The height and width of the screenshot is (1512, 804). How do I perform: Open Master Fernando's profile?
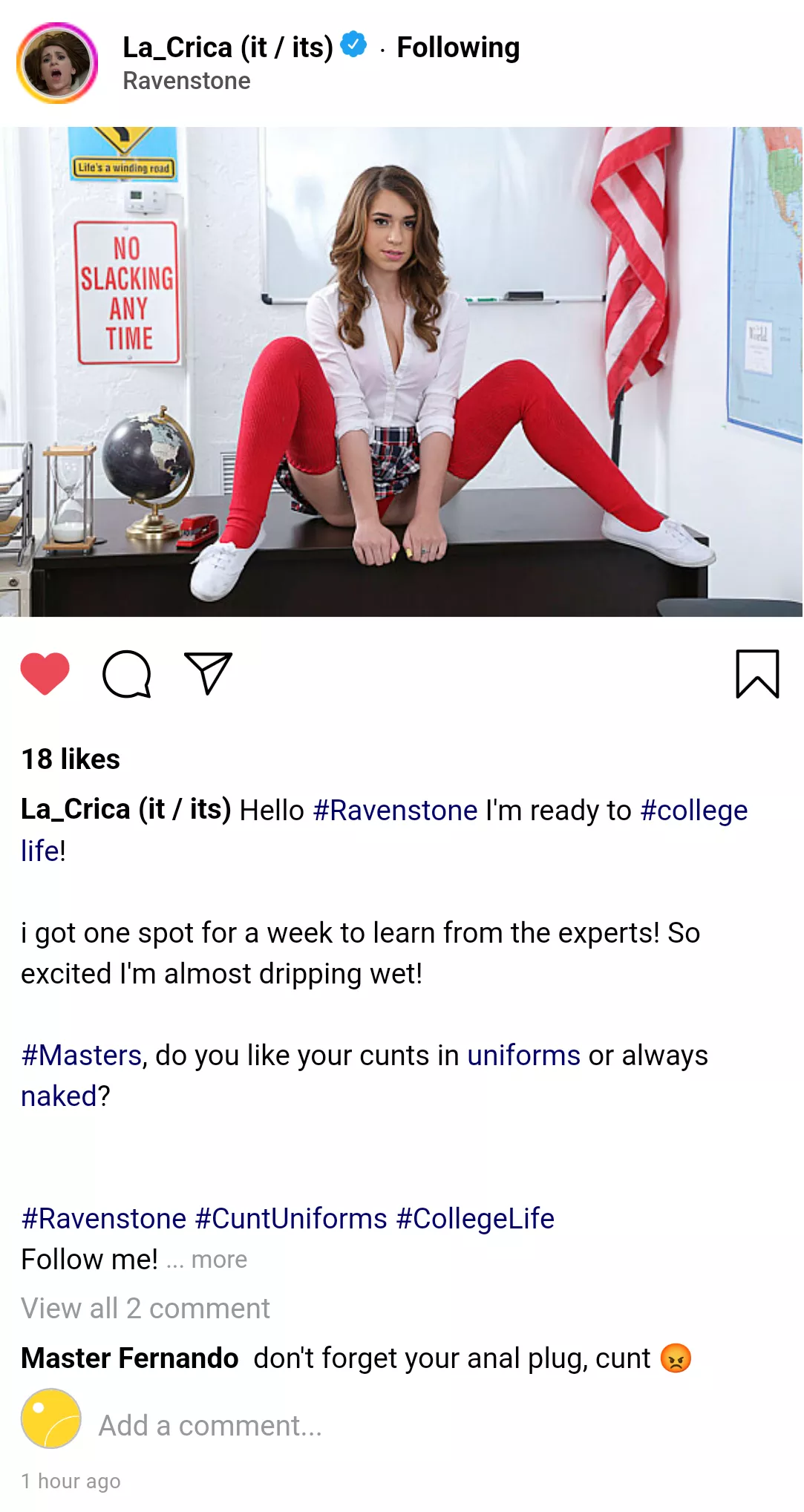point(130,1358)
